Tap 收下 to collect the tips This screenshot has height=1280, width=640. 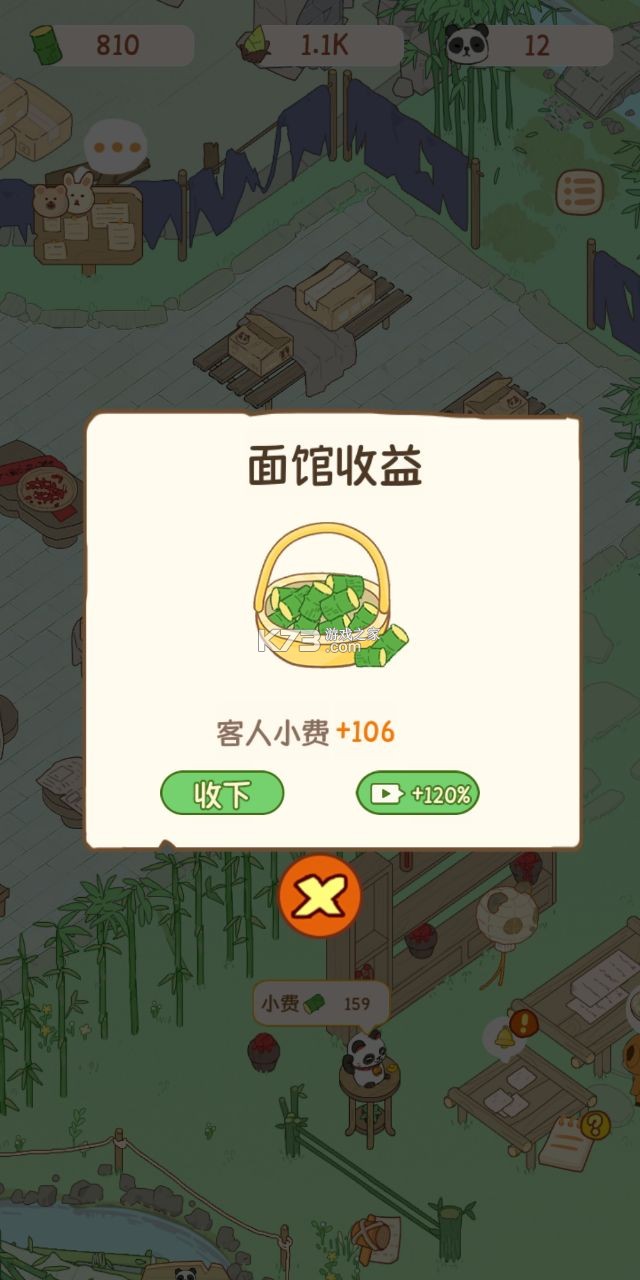[x=222, y=794]
